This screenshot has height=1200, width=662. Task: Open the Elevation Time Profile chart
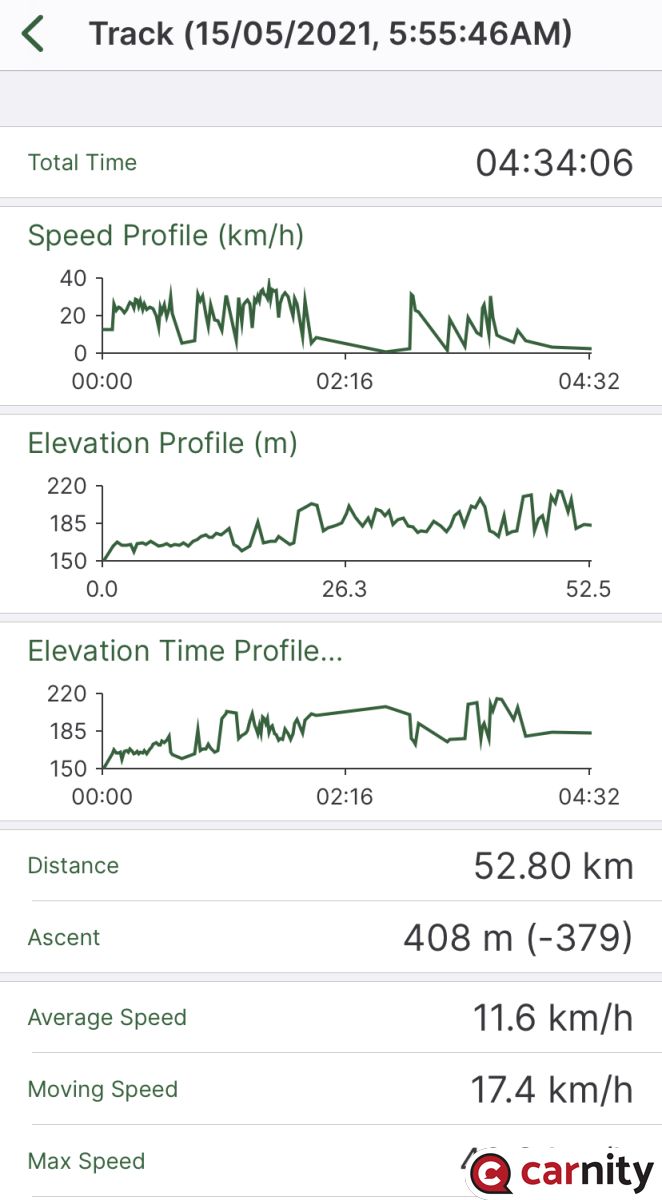(331, 722)
